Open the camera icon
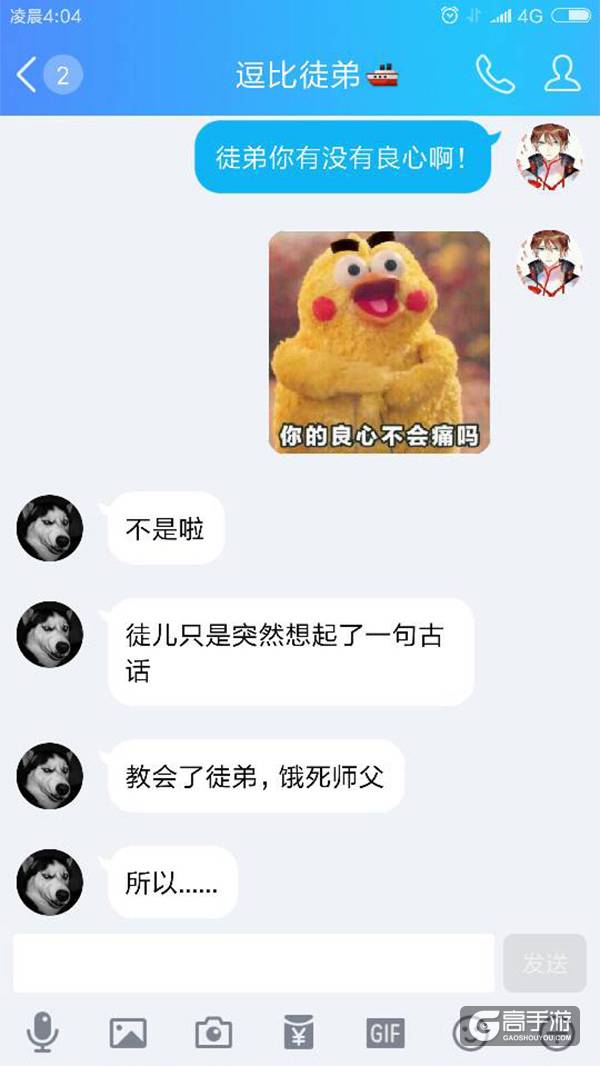The image size is (600, 1066). point(213,1032)
